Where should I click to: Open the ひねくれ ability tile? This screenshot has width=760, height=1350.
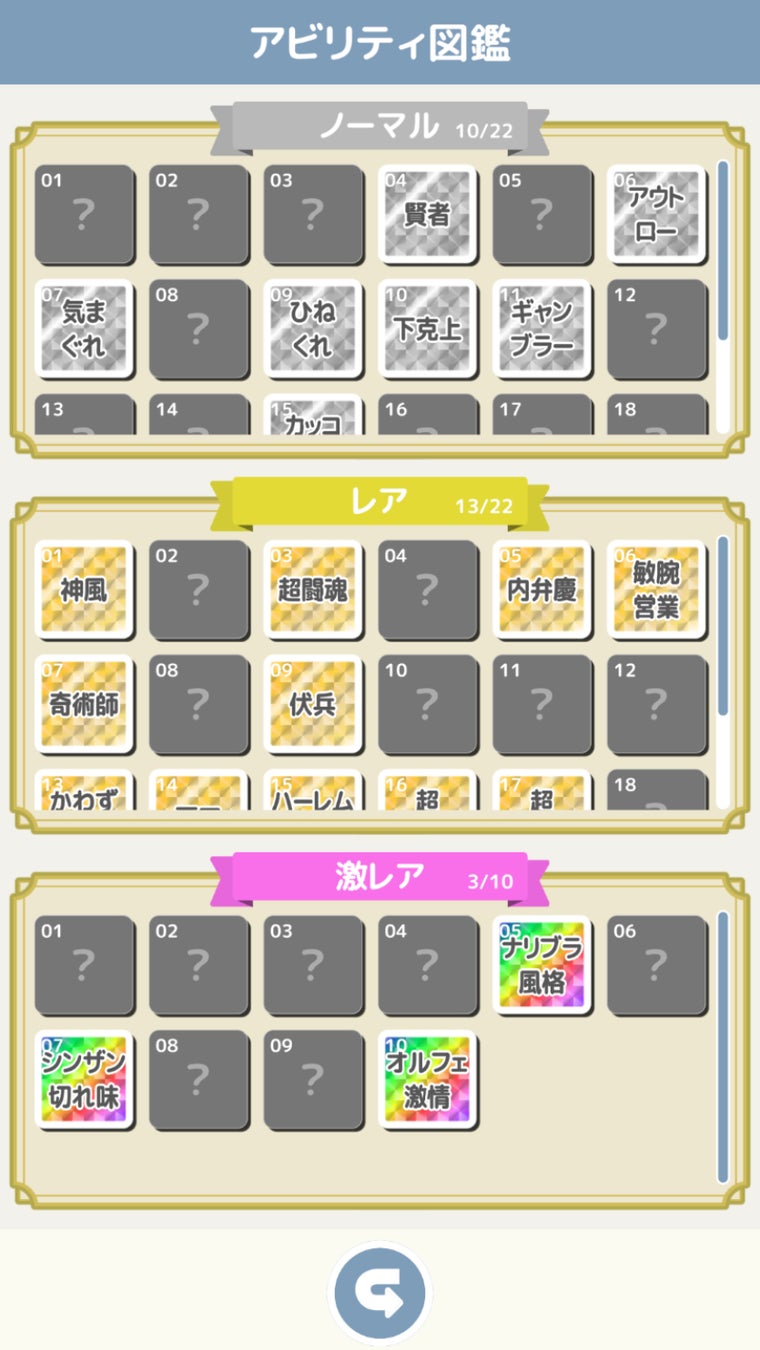tap(314, 329)
